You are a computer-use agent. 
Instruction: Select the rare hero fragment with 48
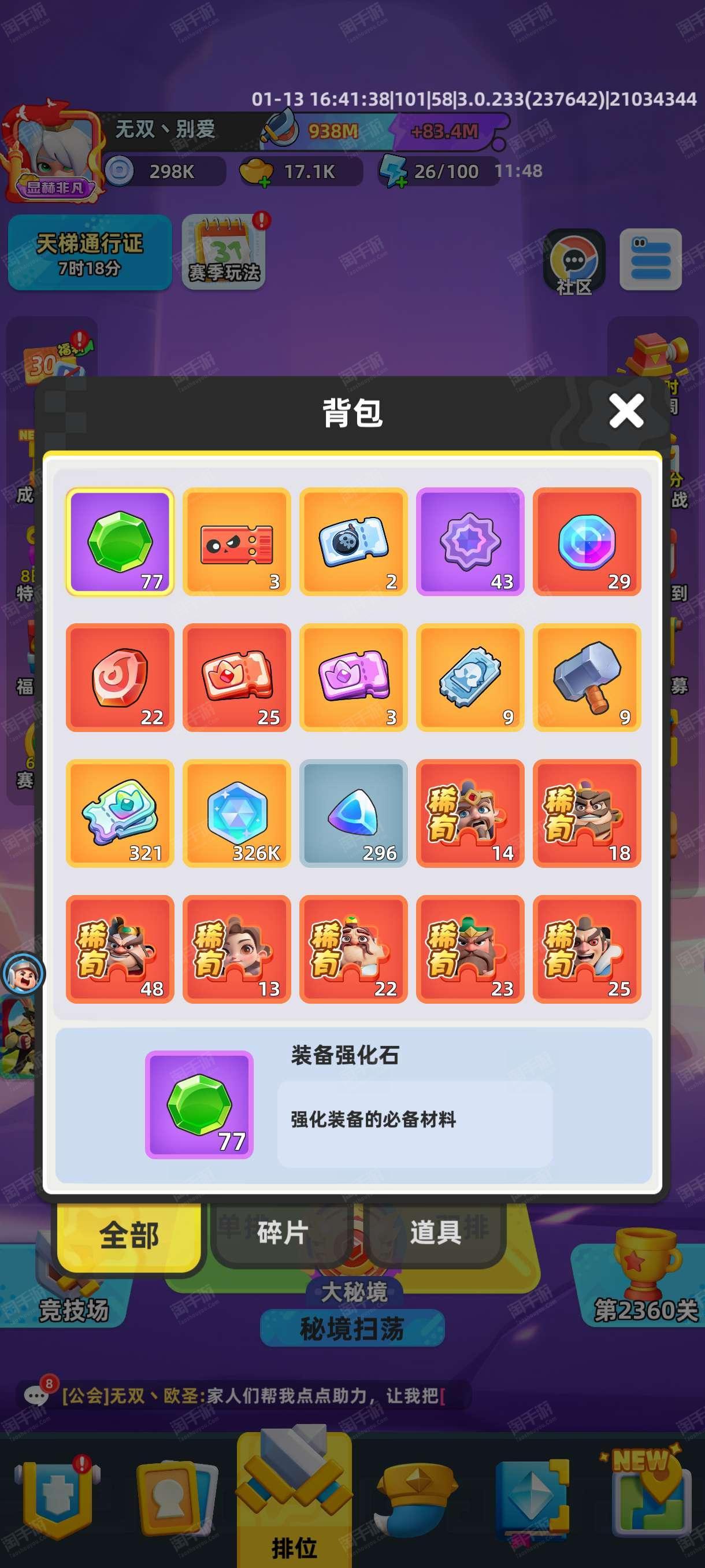(x=120, y=949)
